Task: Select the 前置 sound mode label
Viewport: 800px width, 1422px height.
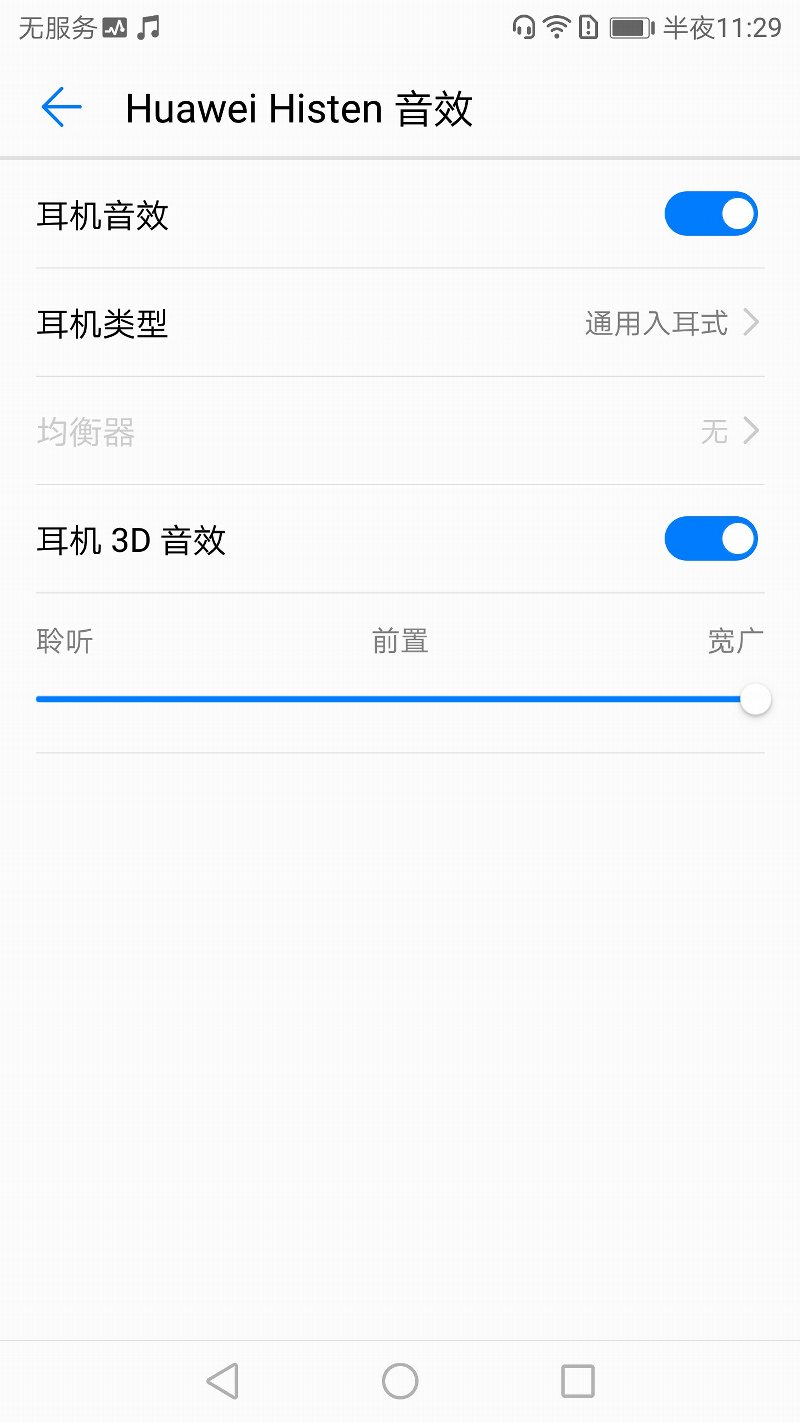Action: pyautogui.click(x=400, y=640)
